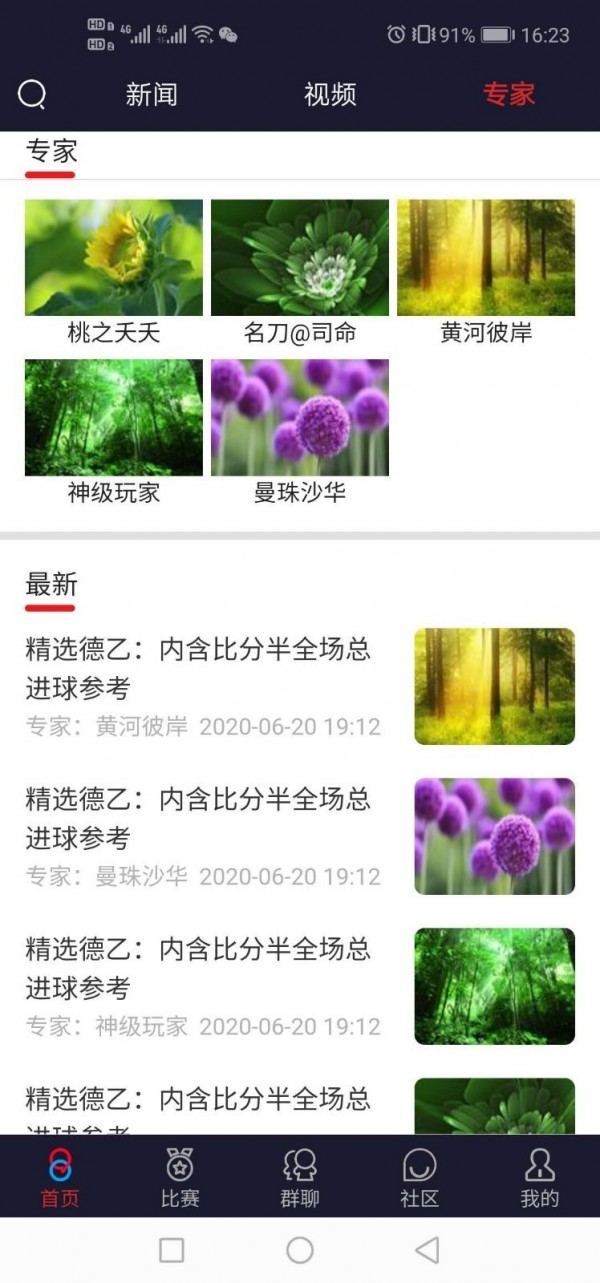Open the article from expert 神级玩家
Image resolution: width=600 pixels, height=1283 pixels.
[200, 986]
